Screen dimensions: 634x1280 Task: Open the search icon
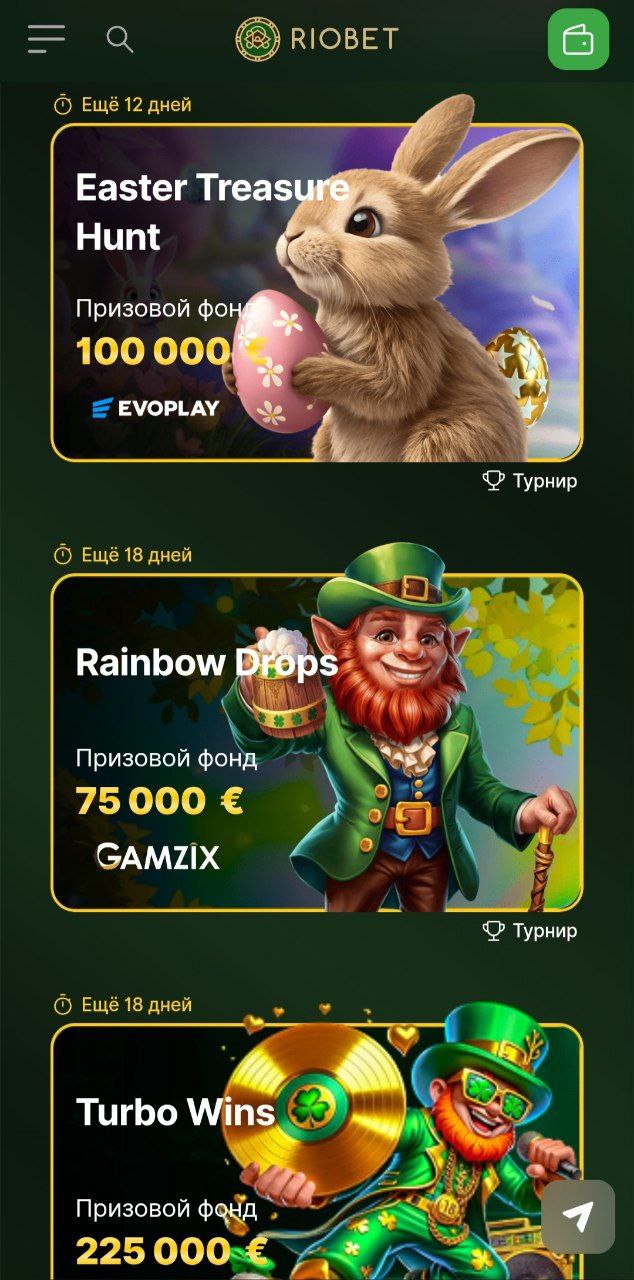tap(120, 39)
